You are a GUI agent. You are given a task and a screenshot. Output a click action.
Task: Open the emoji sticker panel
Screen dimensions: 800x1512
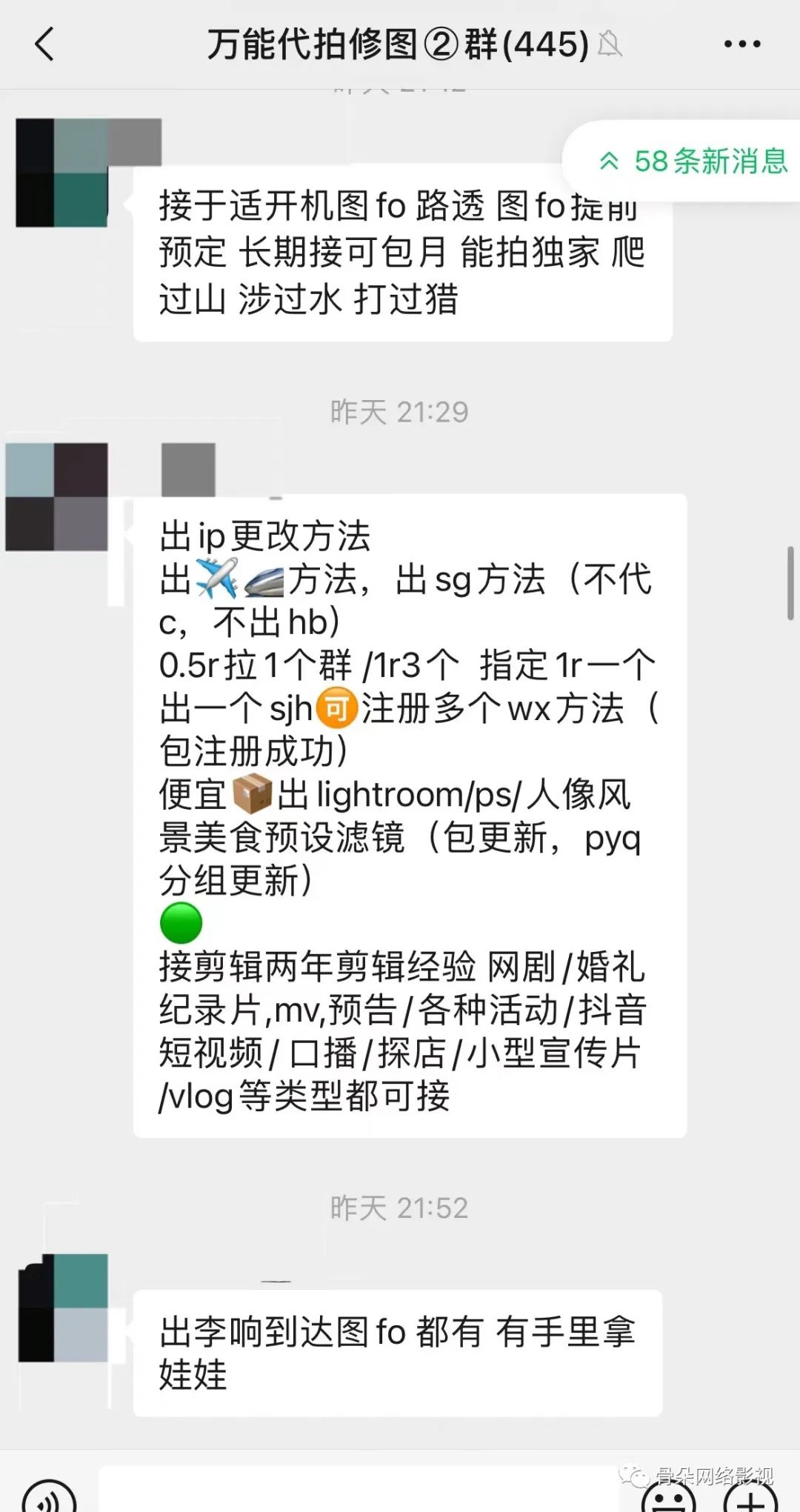(669, 1495)
